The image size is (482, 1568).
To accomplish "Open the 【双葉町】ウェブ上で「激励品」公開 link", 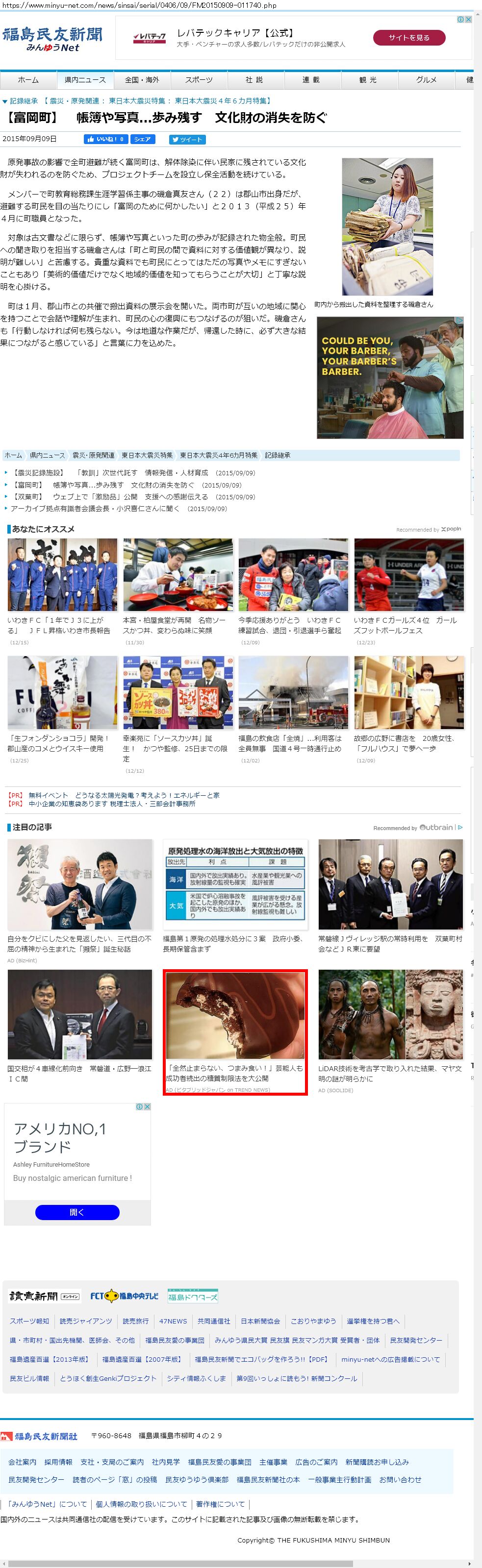I will click(x=110, y=497).
